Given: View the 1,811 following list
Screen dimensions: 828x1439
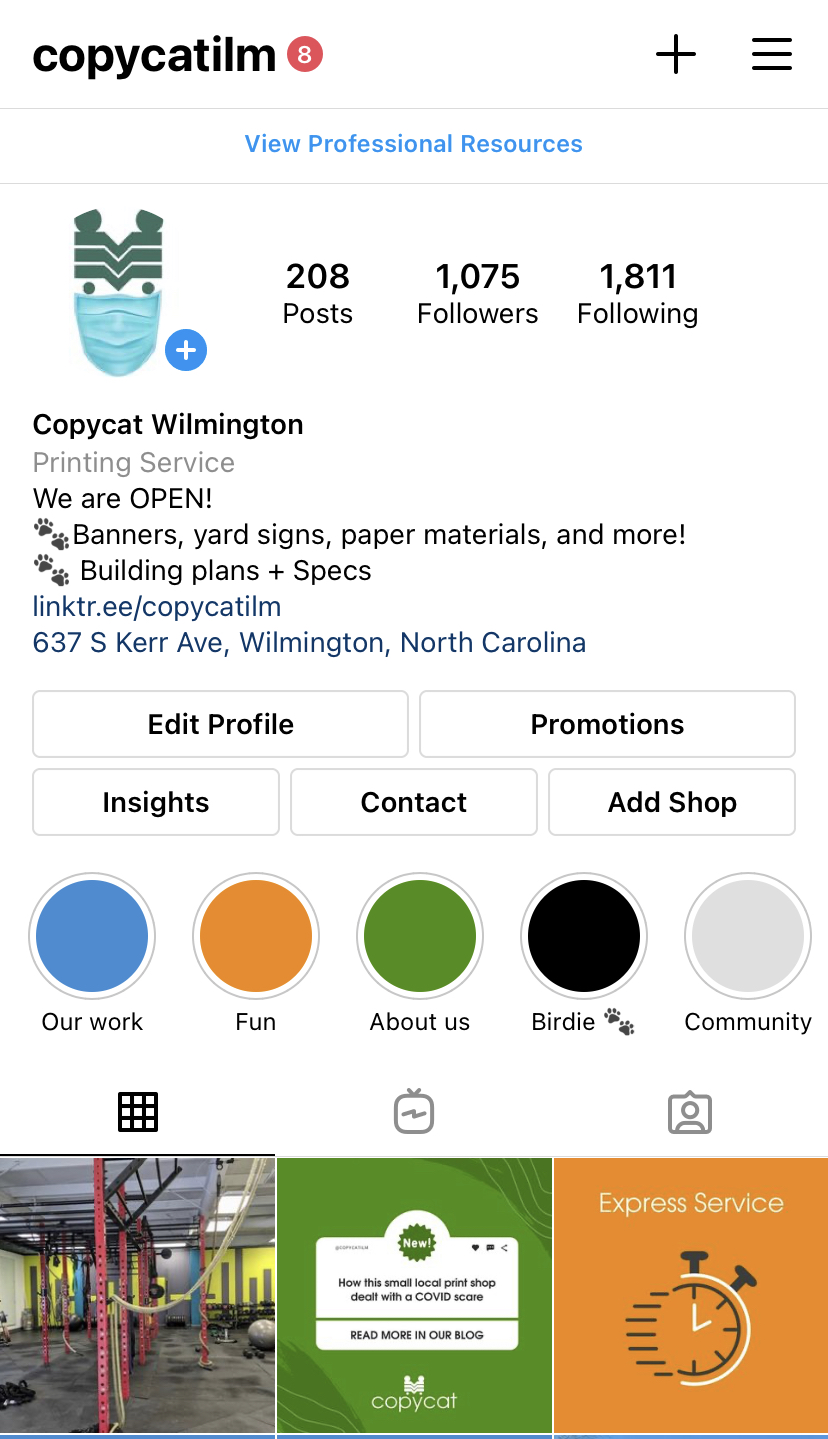Looking at the screenshot, I should point(637,293).
